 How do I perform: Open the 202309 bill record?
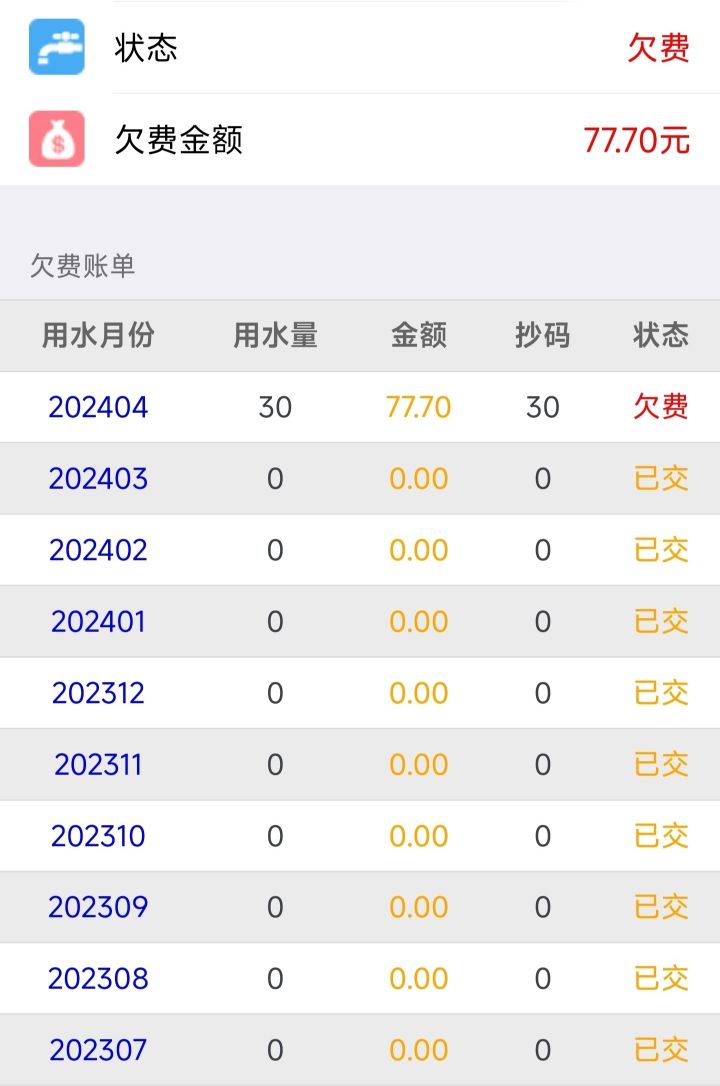coord(98,907)
